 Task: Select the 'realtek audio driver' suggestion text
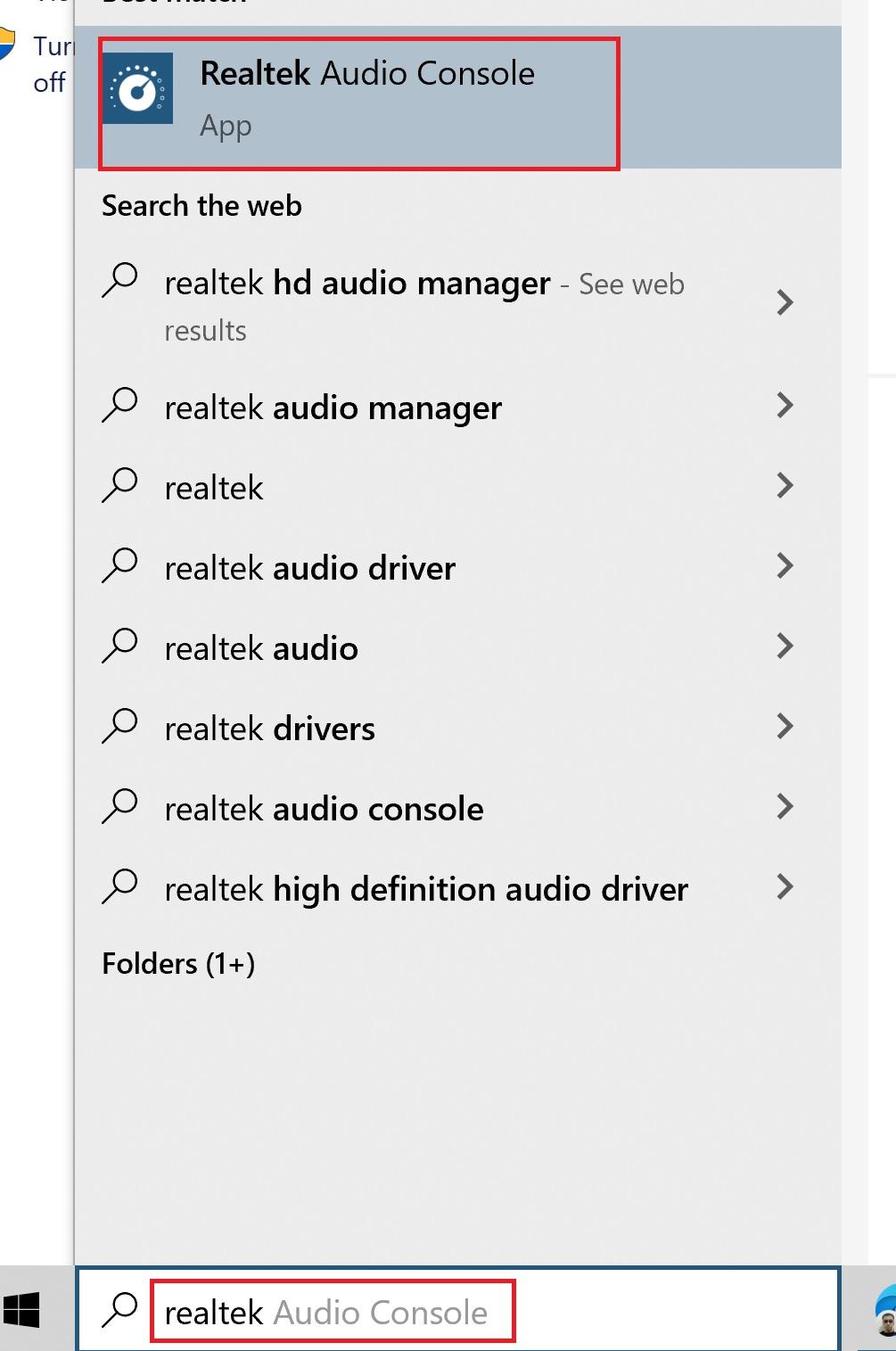click(x=309, y=567)
